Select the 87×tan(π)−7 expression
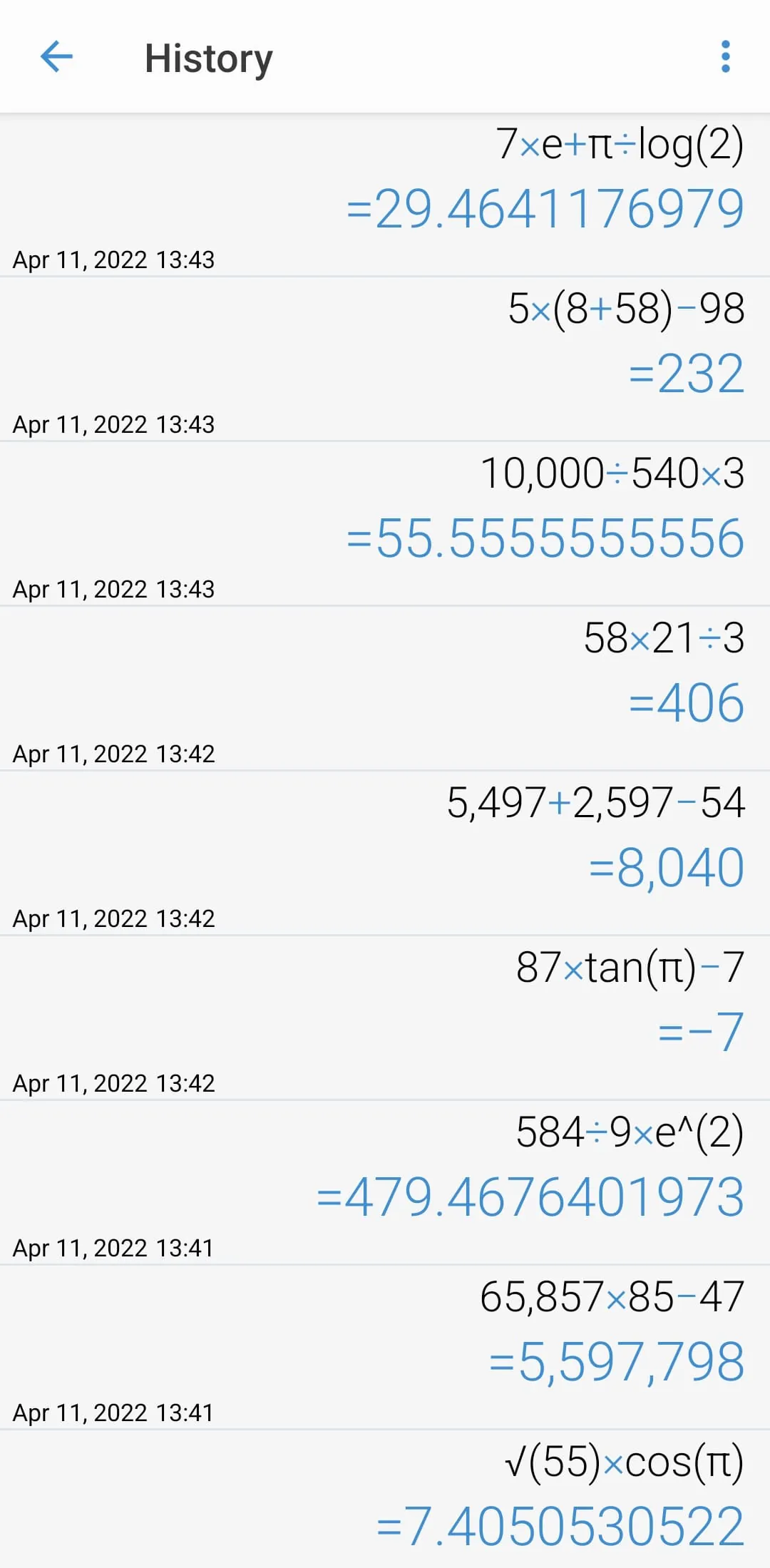This screenshot has width=770, height=1568. coord(626,968)
